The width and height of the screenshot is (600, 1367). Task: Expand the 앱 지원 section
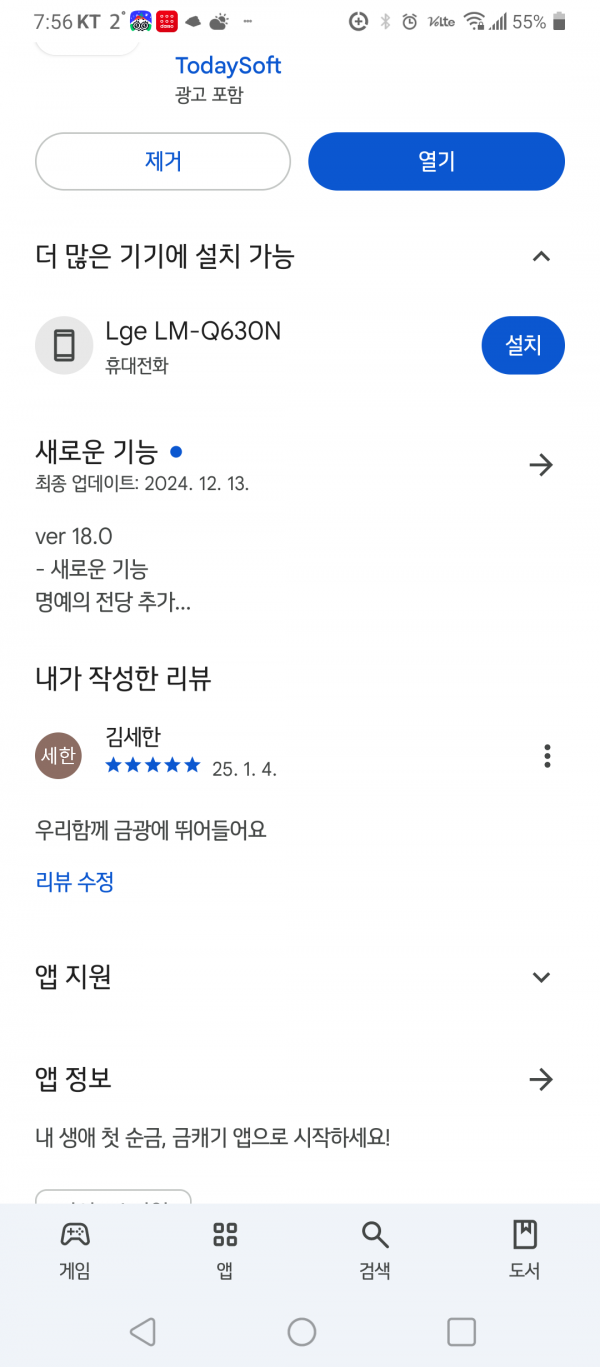(x=541, y=977)
